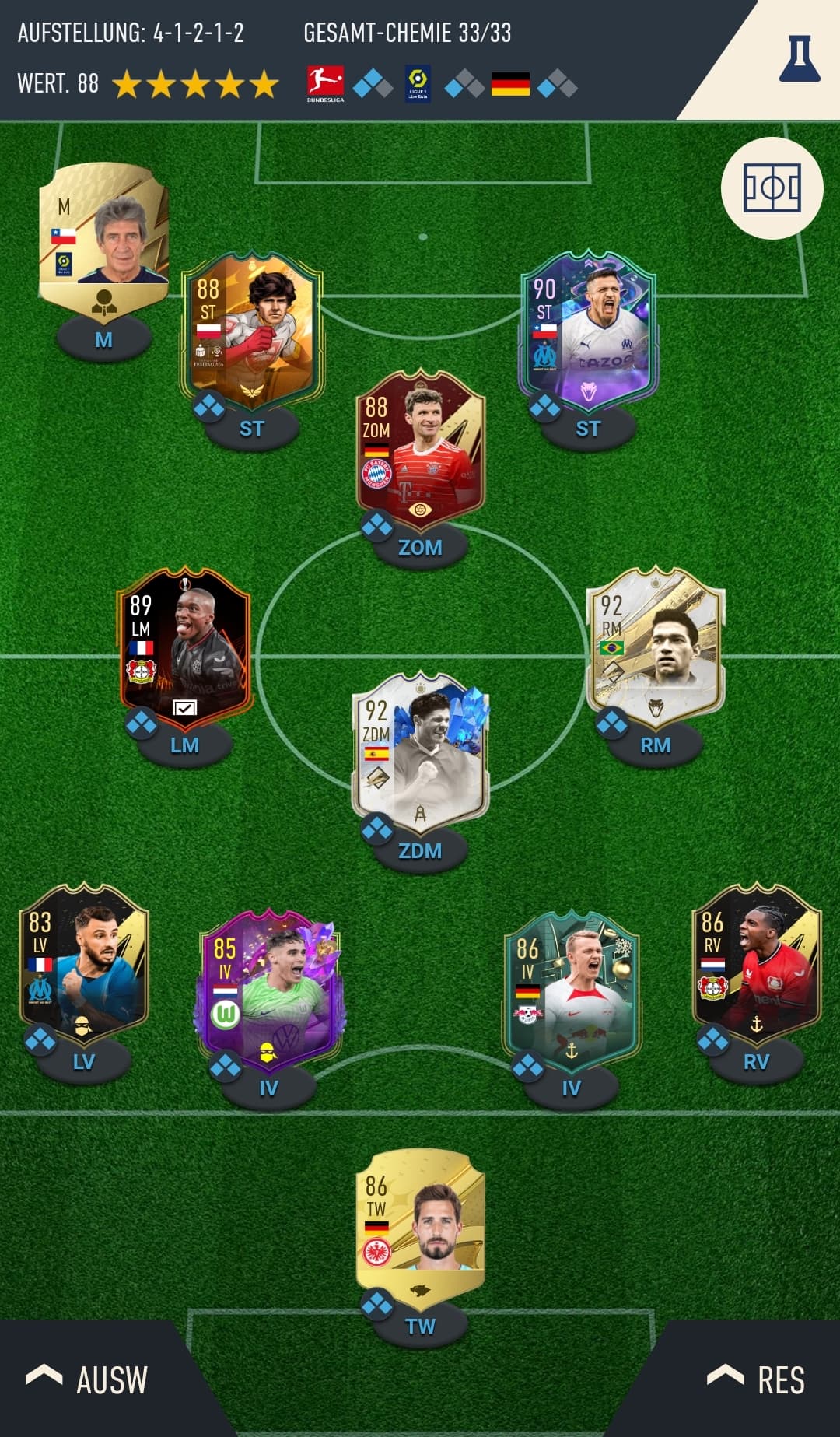840x1437 pixels.
Task: Open the 86 TW goalkeeper card
Action: pos(421,1229)
